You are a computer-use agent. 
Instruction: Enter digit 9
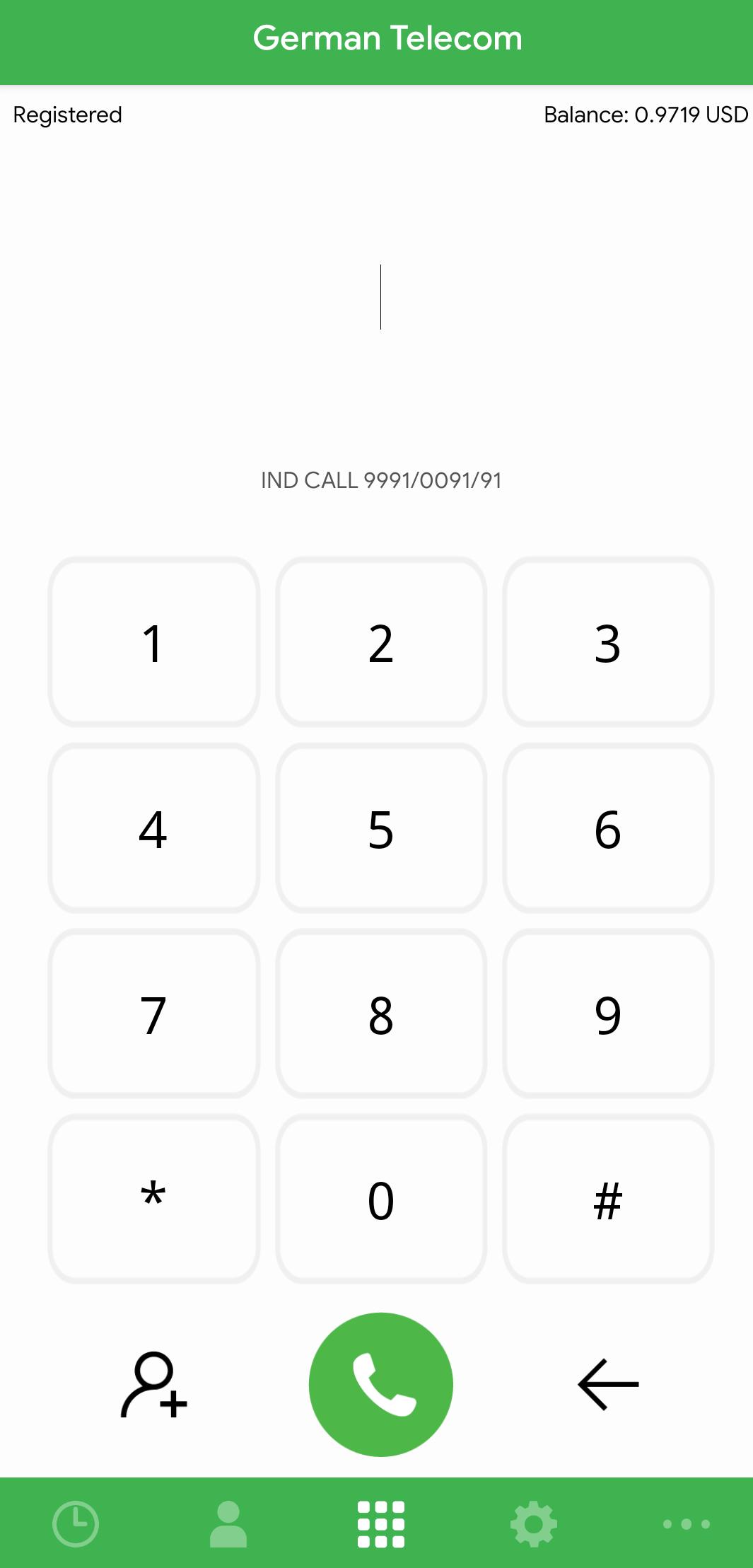pos(608,1014)
